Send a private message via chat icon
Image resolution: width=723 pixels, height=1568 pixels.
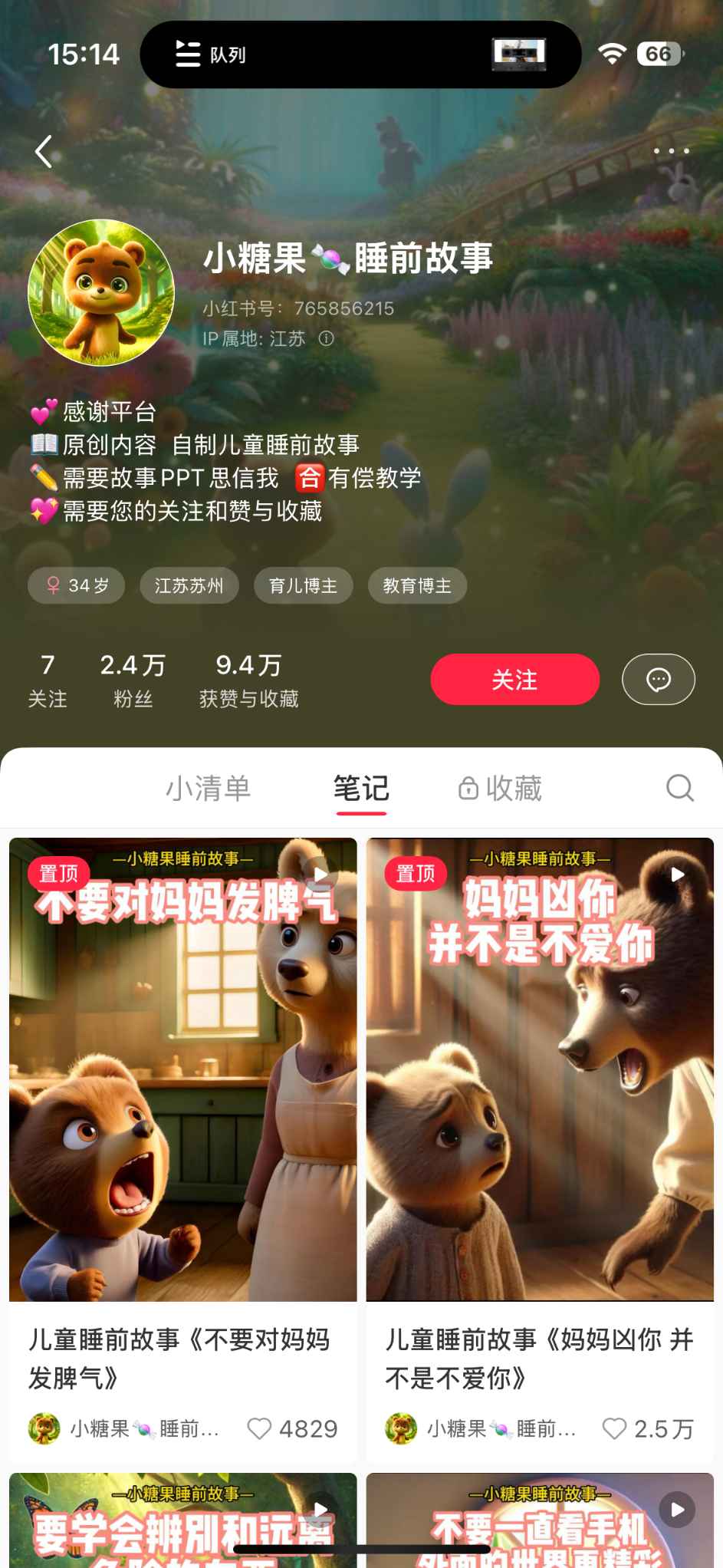[658, 679]
